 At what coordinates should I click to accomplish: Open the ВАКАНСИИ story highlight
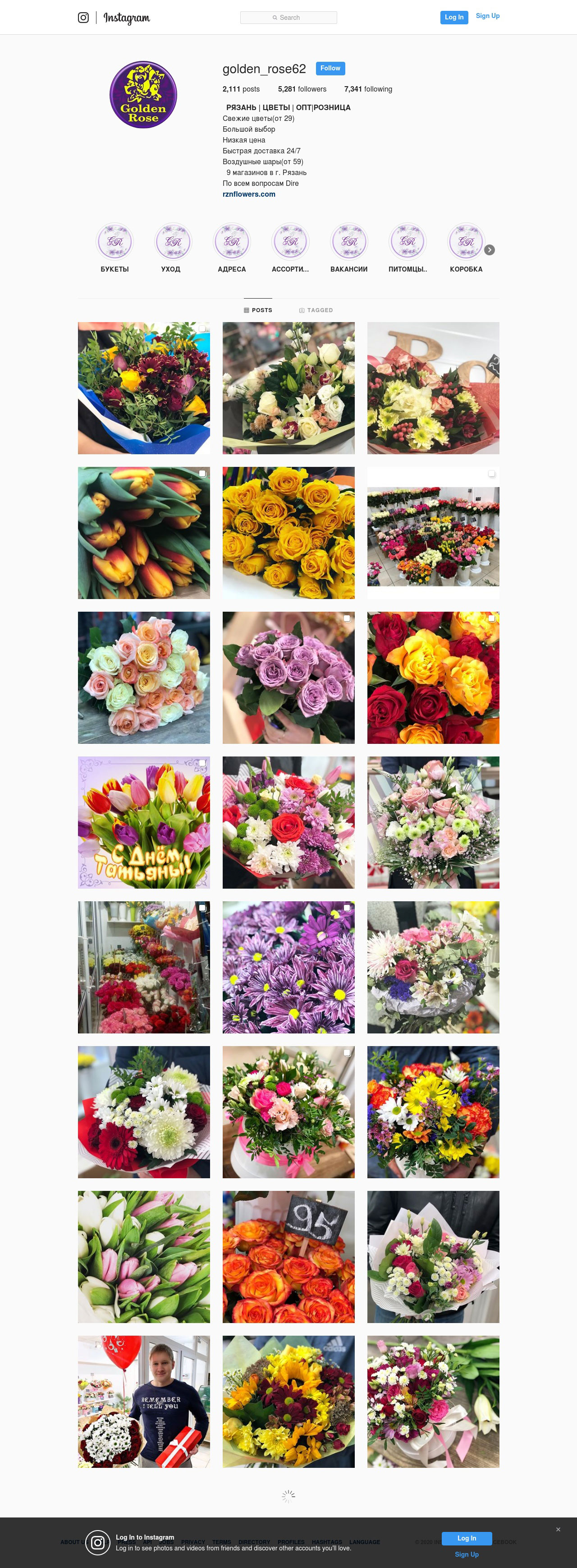pyautogui.click(x=349, y=242)
